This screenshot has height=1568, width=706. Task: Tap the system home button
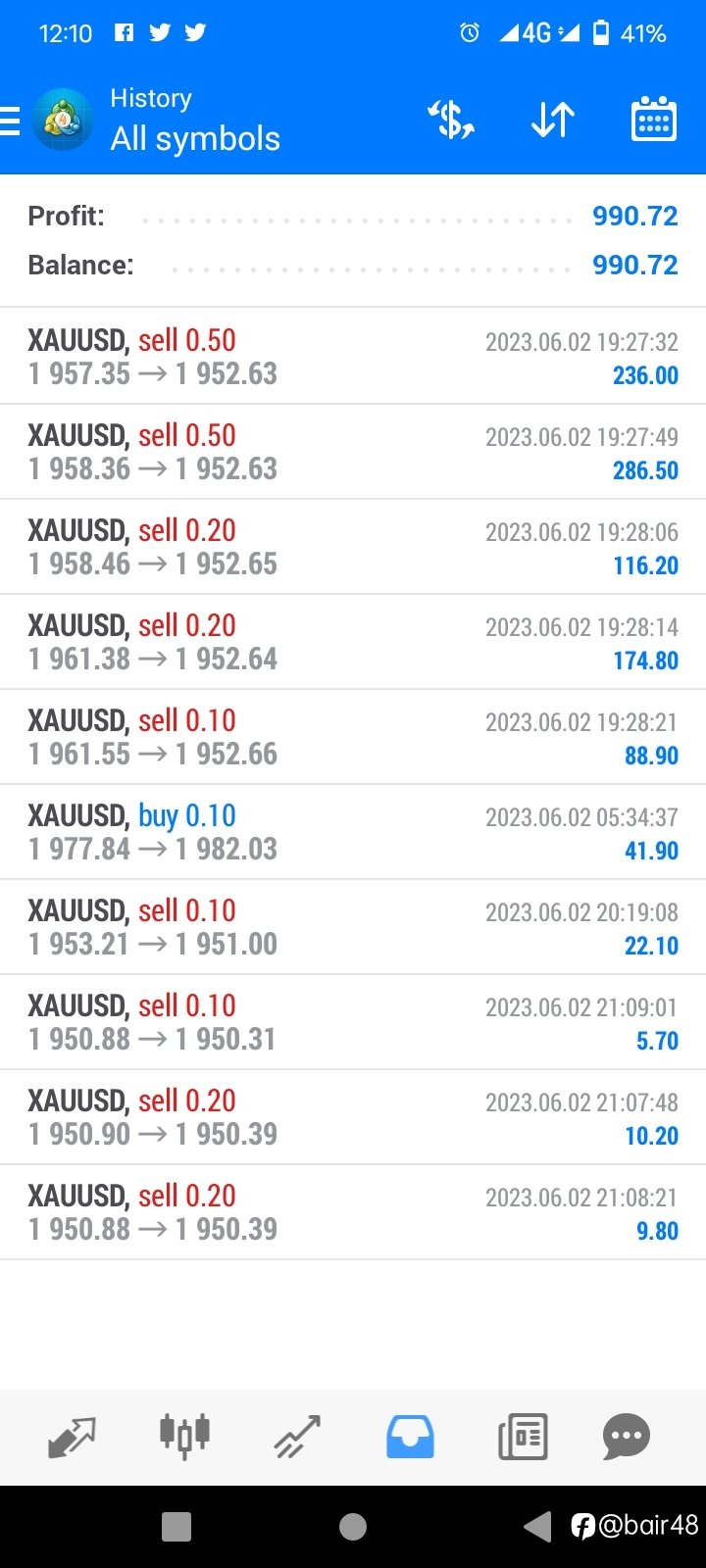pyautogui.click(x=353, y=1526)
